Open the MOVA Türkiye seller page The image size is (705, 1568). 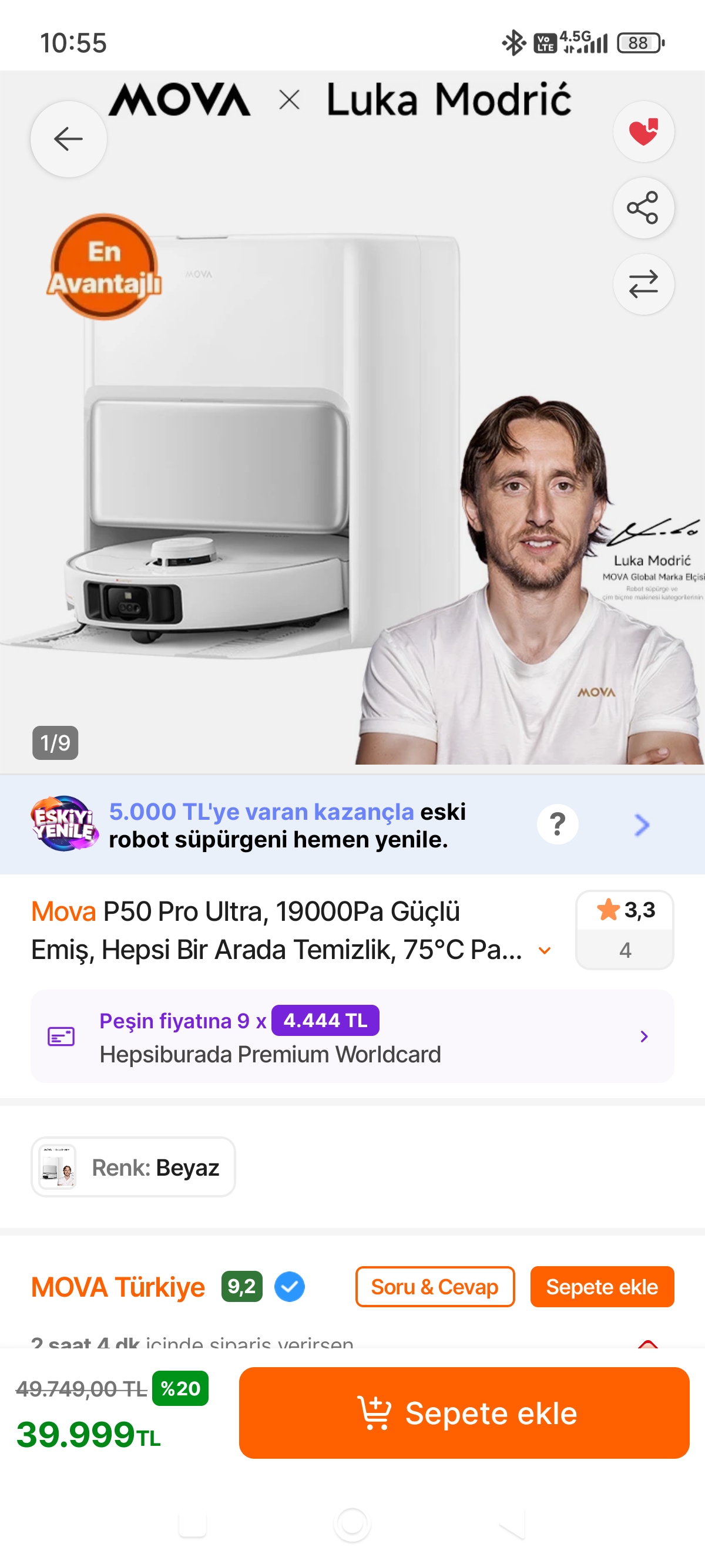(x=118, y=1287)
